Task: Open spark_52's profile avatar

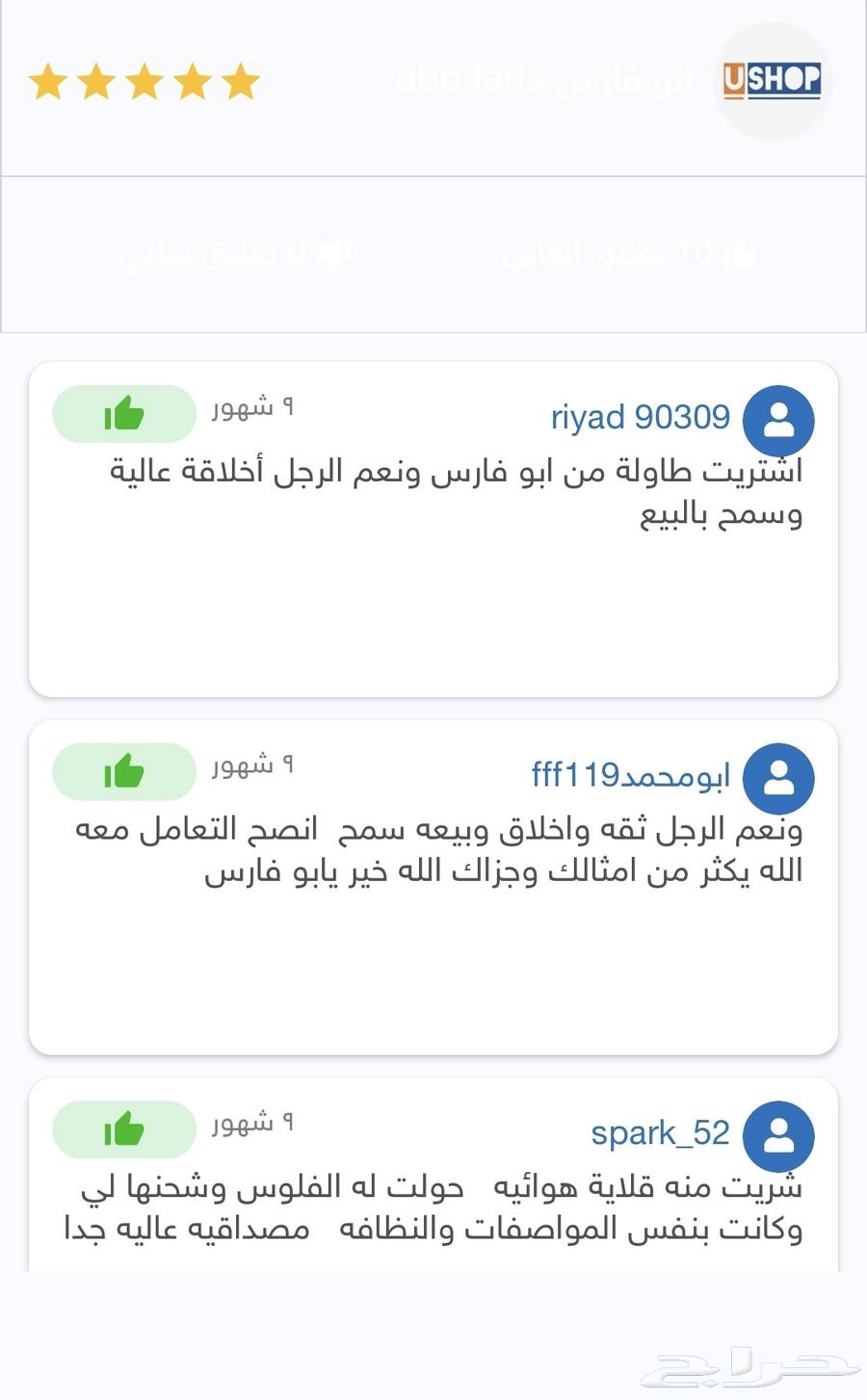Action: pos(778,1136)
